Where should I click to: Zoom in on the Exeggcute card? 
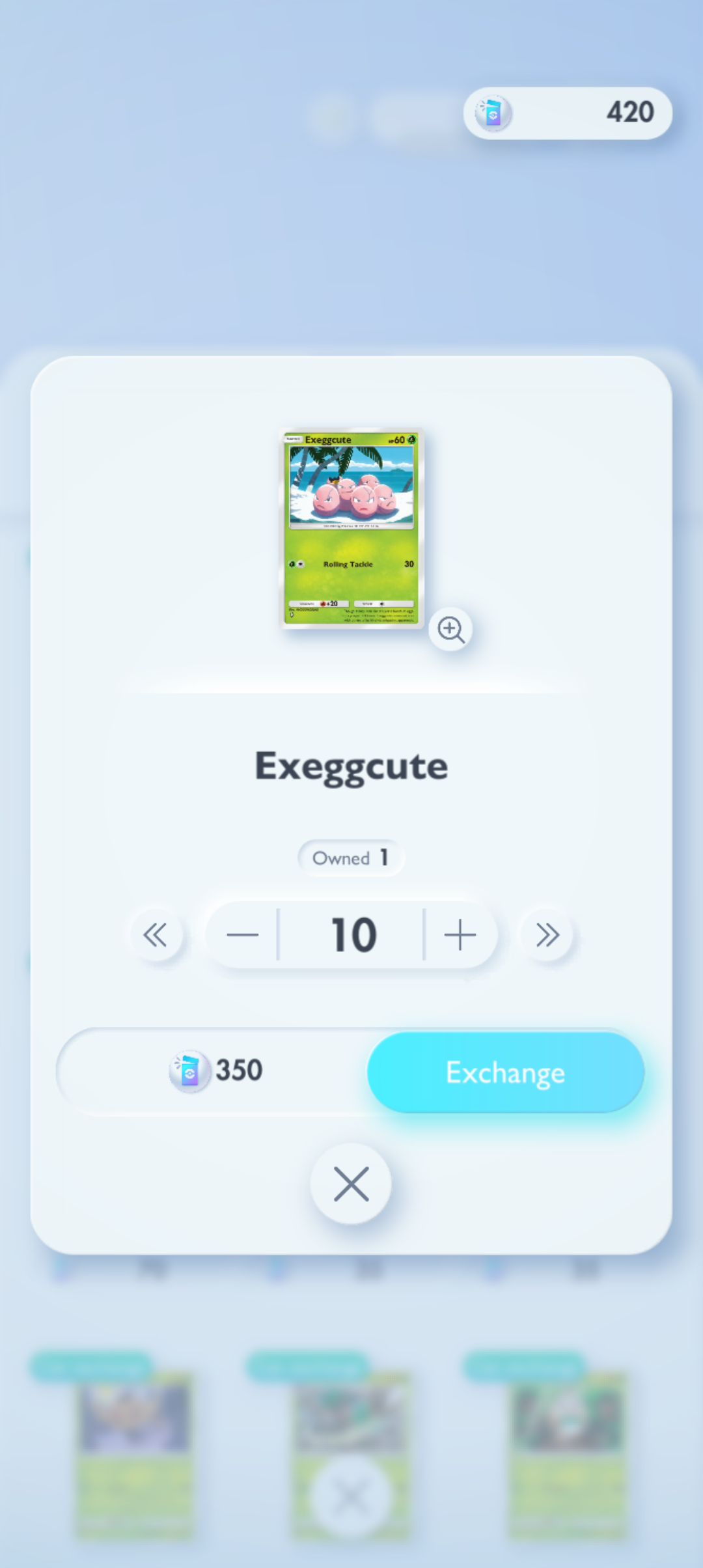[x=450, y=629]
